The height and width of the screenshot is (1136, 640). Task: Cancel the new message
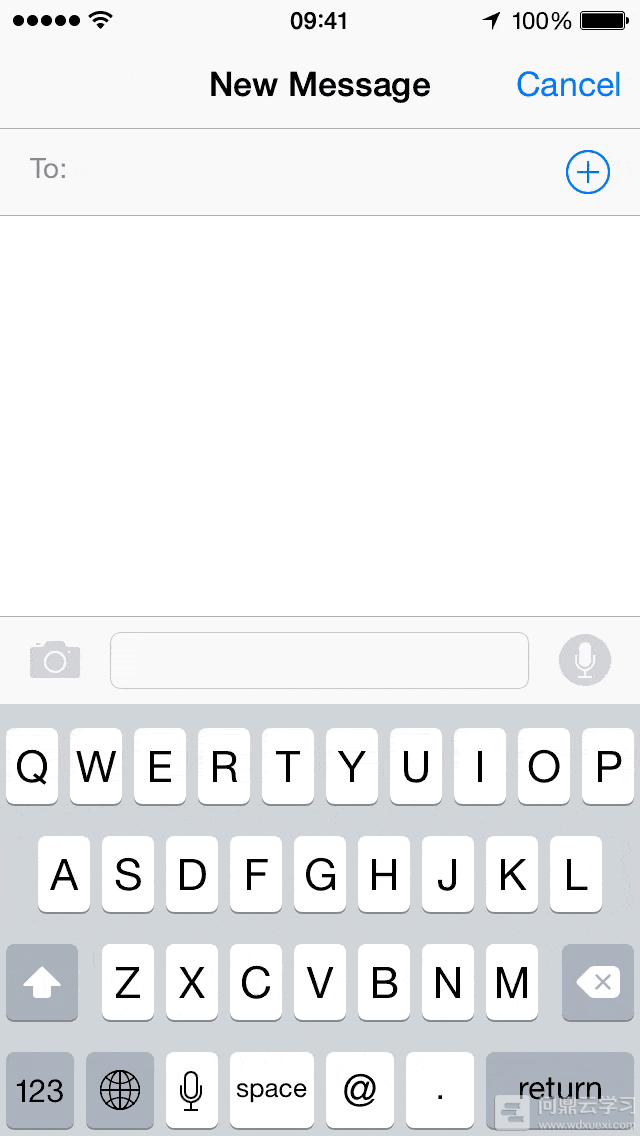click(568, 85)
